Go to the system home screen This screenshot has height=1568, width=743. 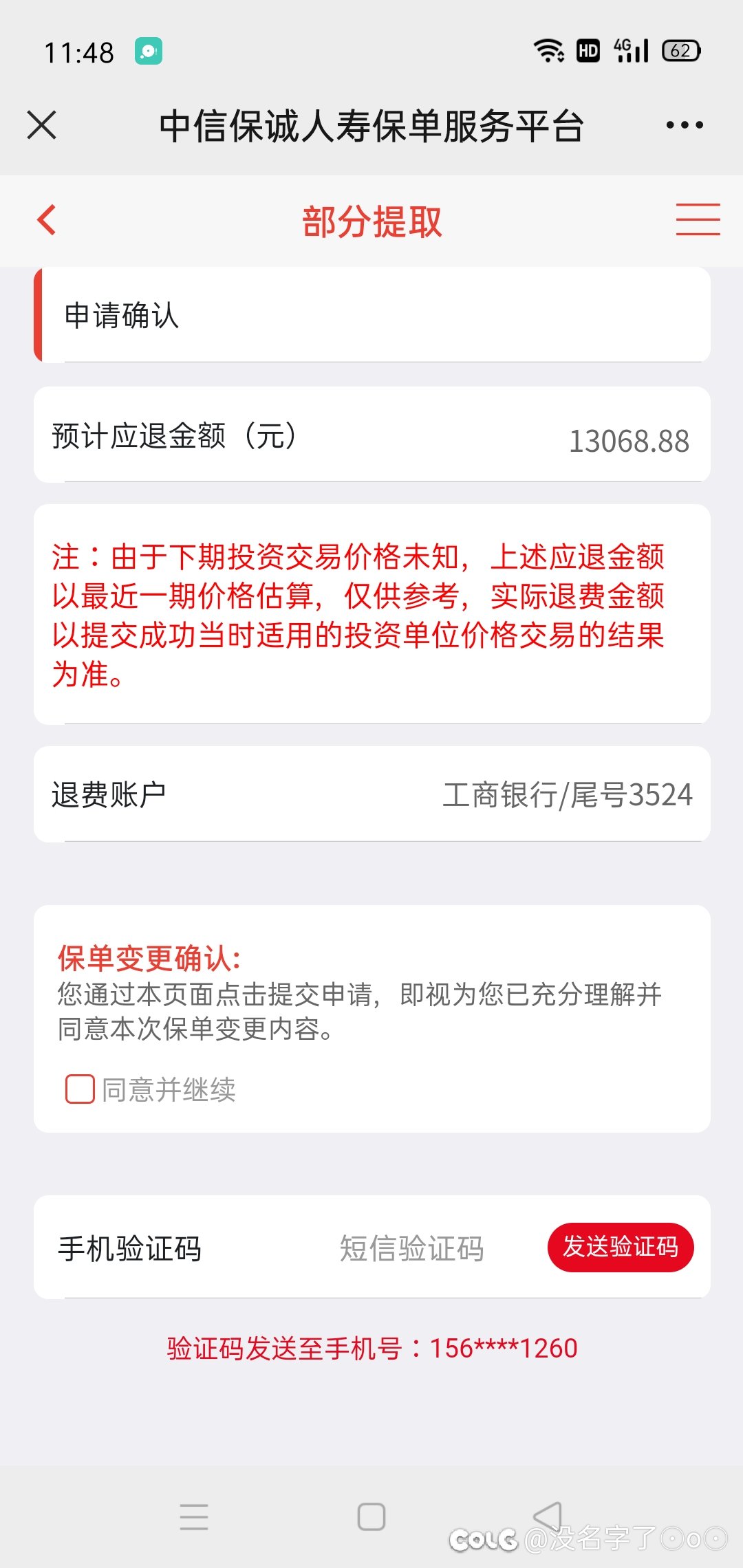tap(371, 1516)
